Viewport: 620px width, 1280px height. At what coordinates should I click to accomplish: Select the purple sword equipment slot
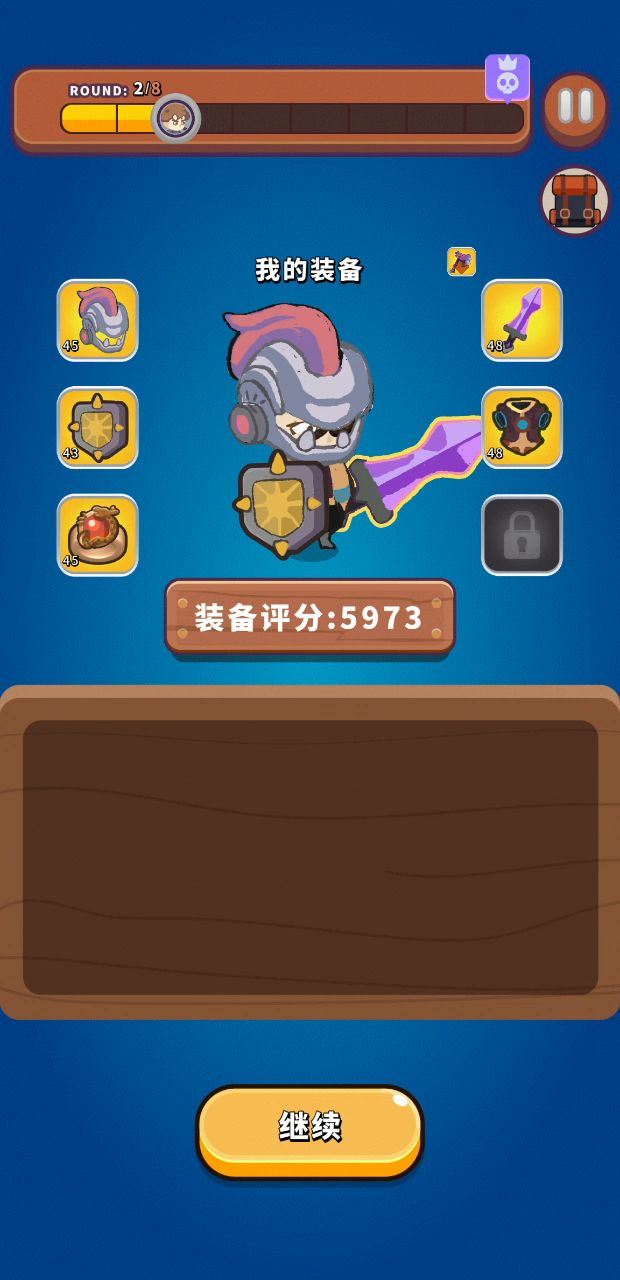point(522,320)
